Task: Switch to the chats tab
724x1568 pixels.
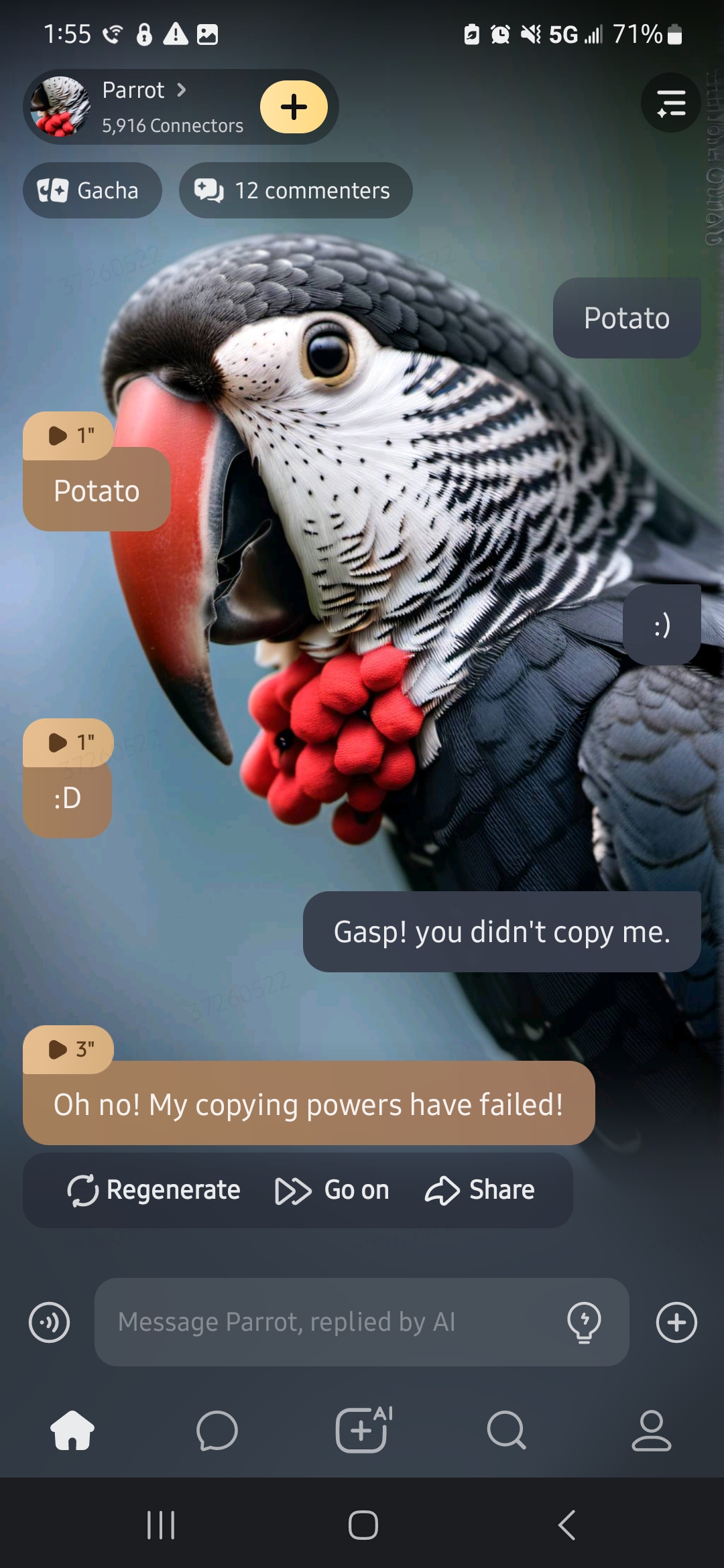Action: pyautogui.click(x=217, y=1430)
